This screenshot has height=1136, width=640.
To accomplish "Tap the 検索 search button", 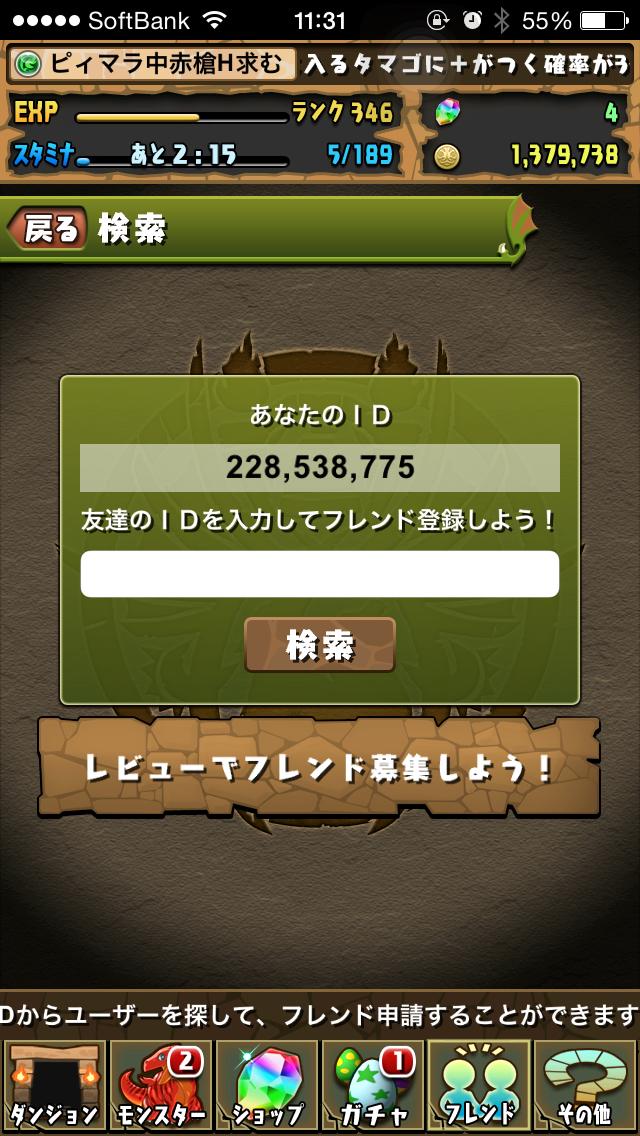I will (320, 645).
